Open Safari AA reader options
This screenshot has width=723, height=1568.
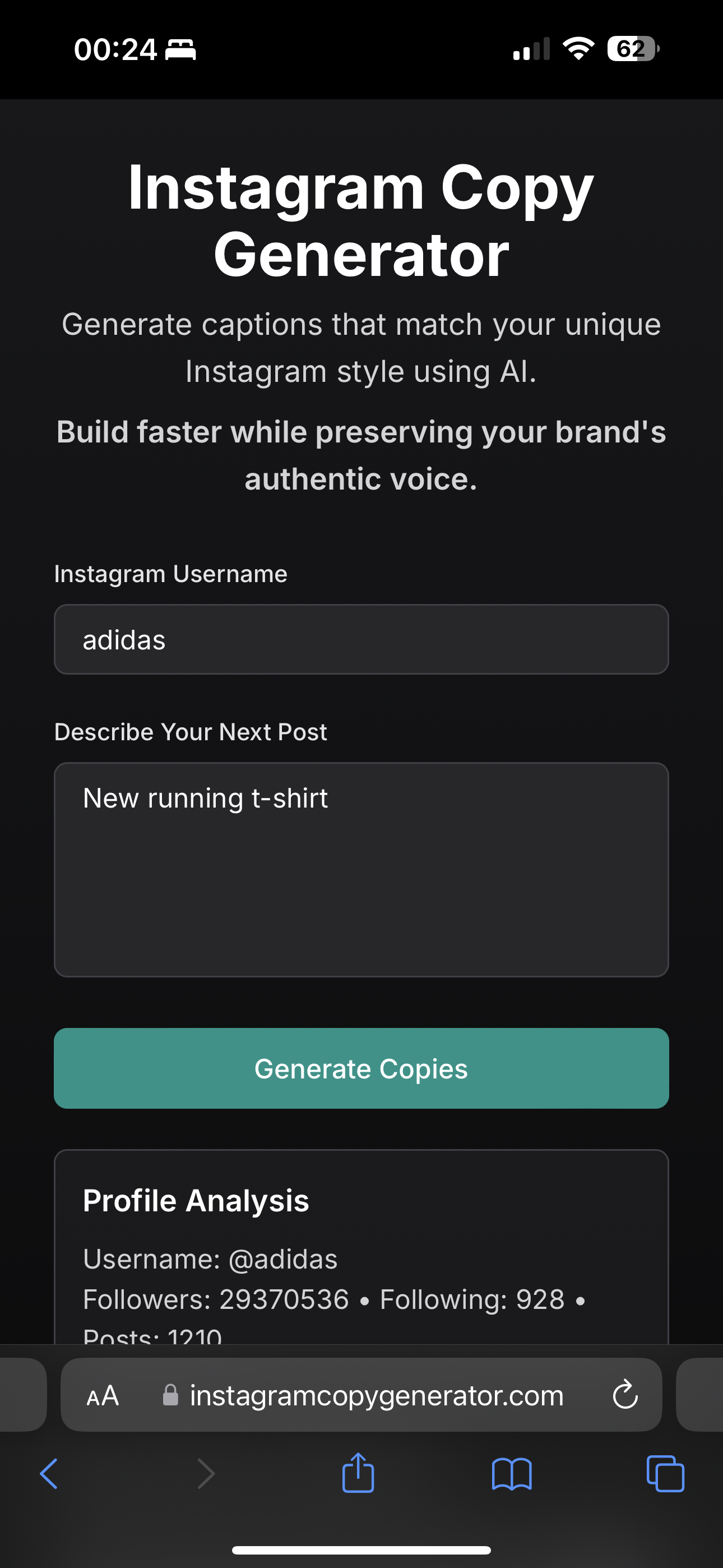[103, 1395]
